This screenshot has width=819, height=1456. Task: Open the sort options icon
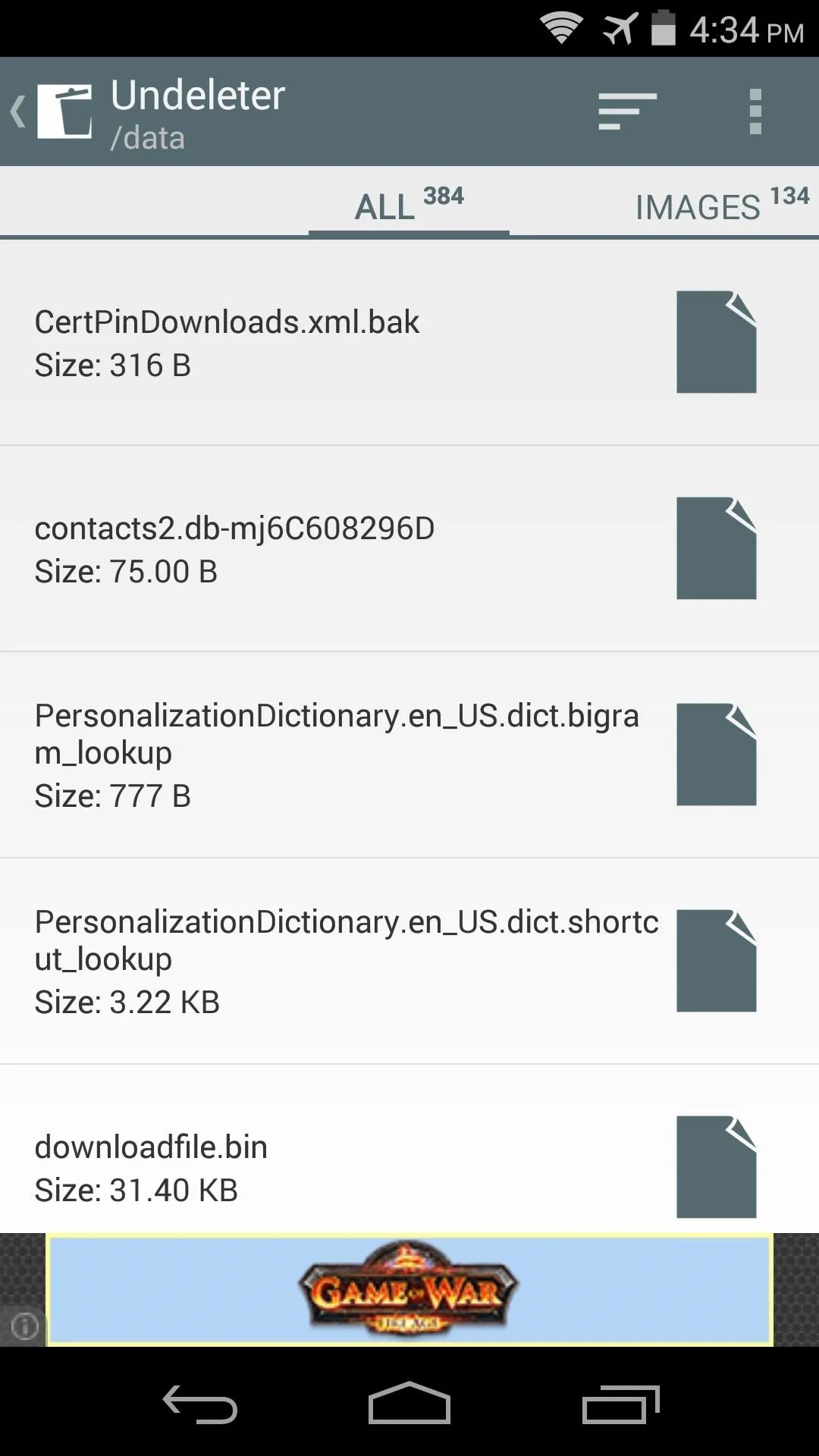(627, 111)
